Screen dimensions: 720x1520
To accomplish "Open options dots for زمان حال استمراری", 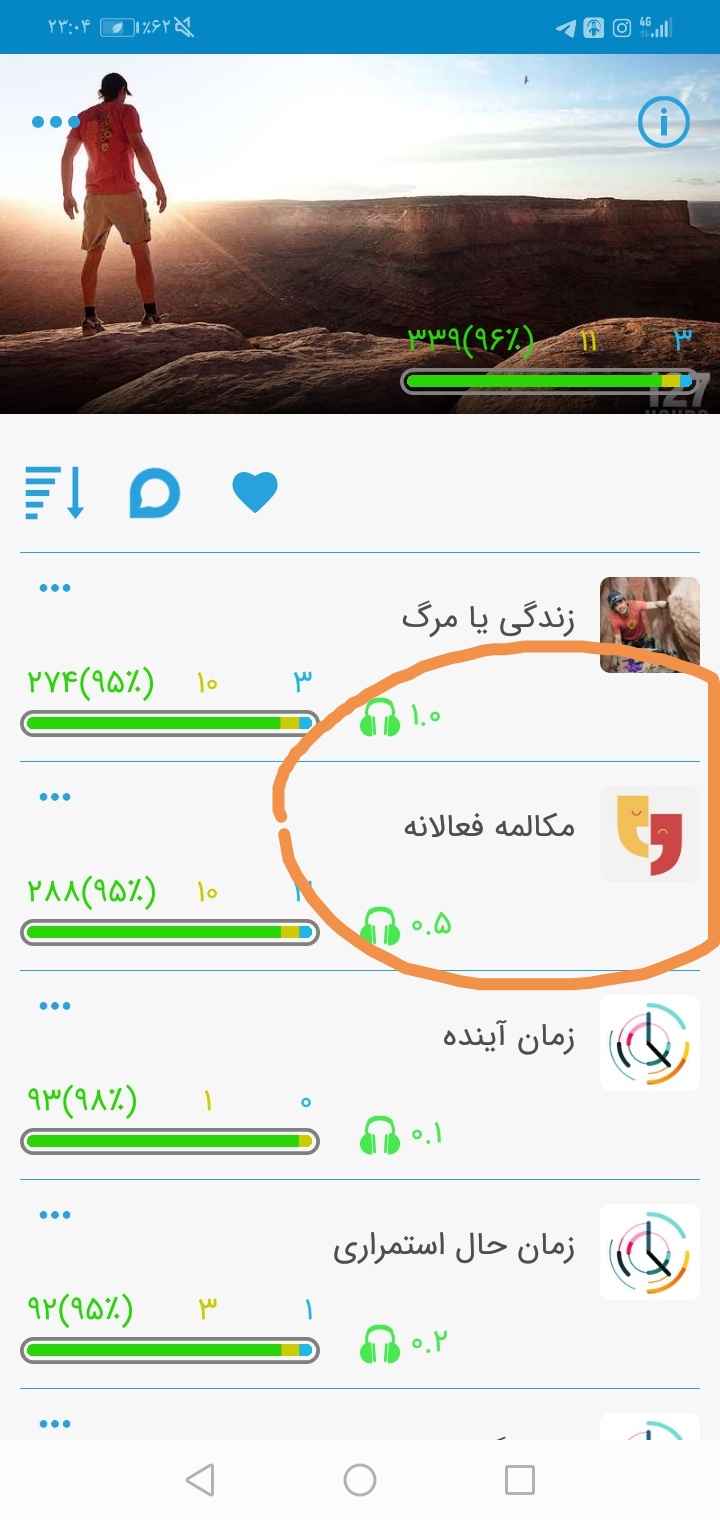I will tap(55, 1215).
